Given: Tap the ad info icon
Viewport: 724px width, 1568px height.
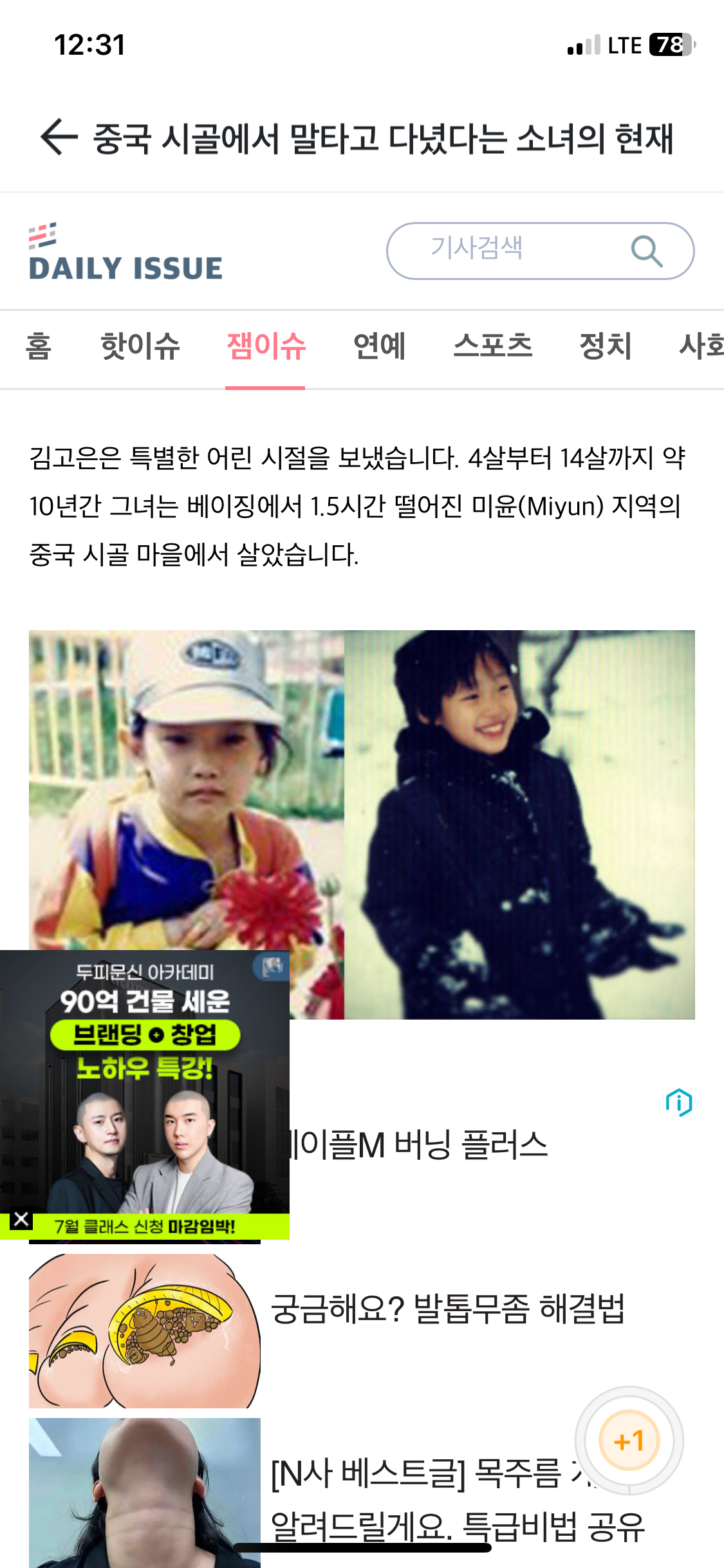Looking at the screenshot, I should pos(679,1103).
